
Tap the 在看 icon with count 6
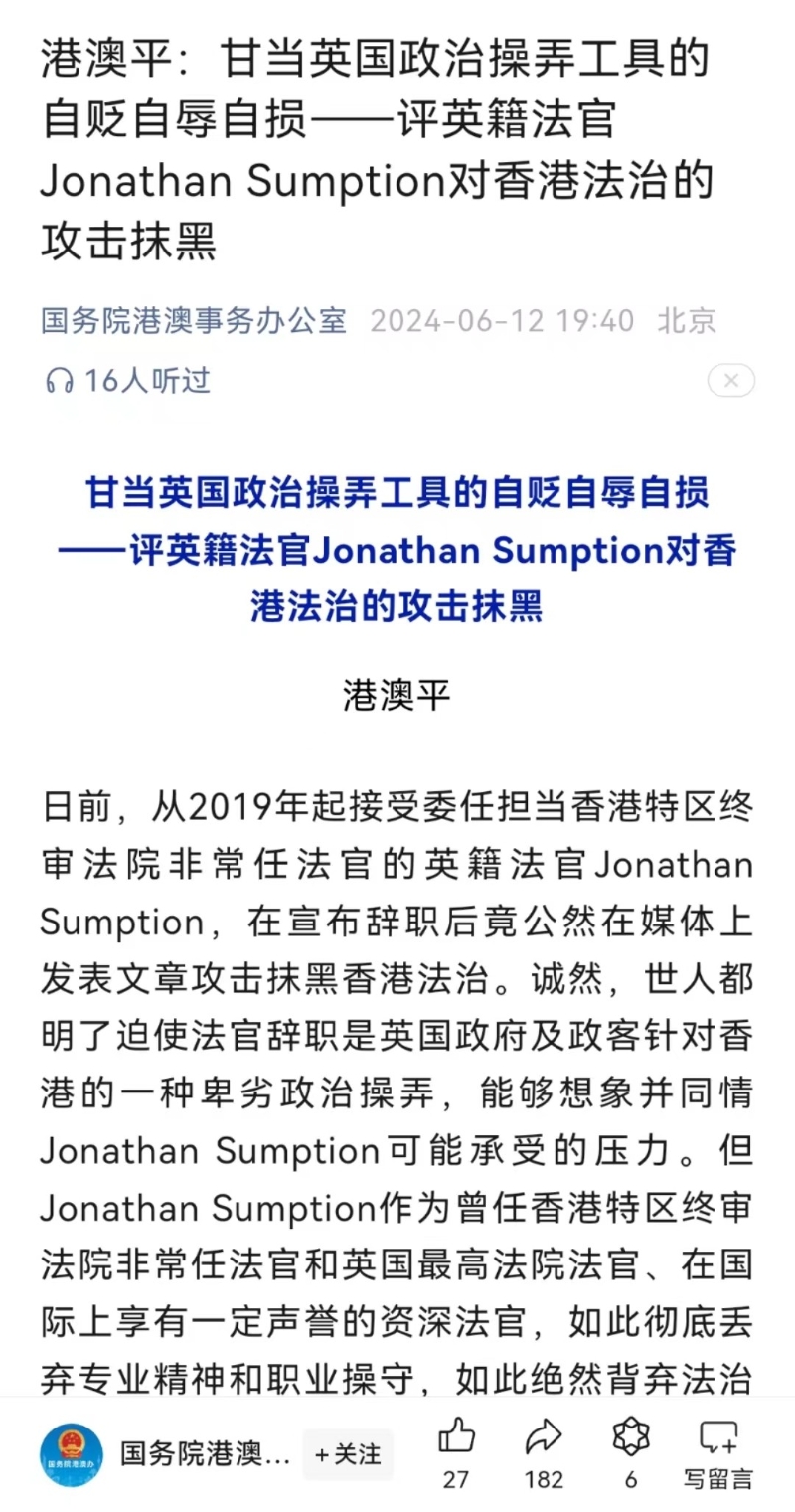coord(631,1437)
